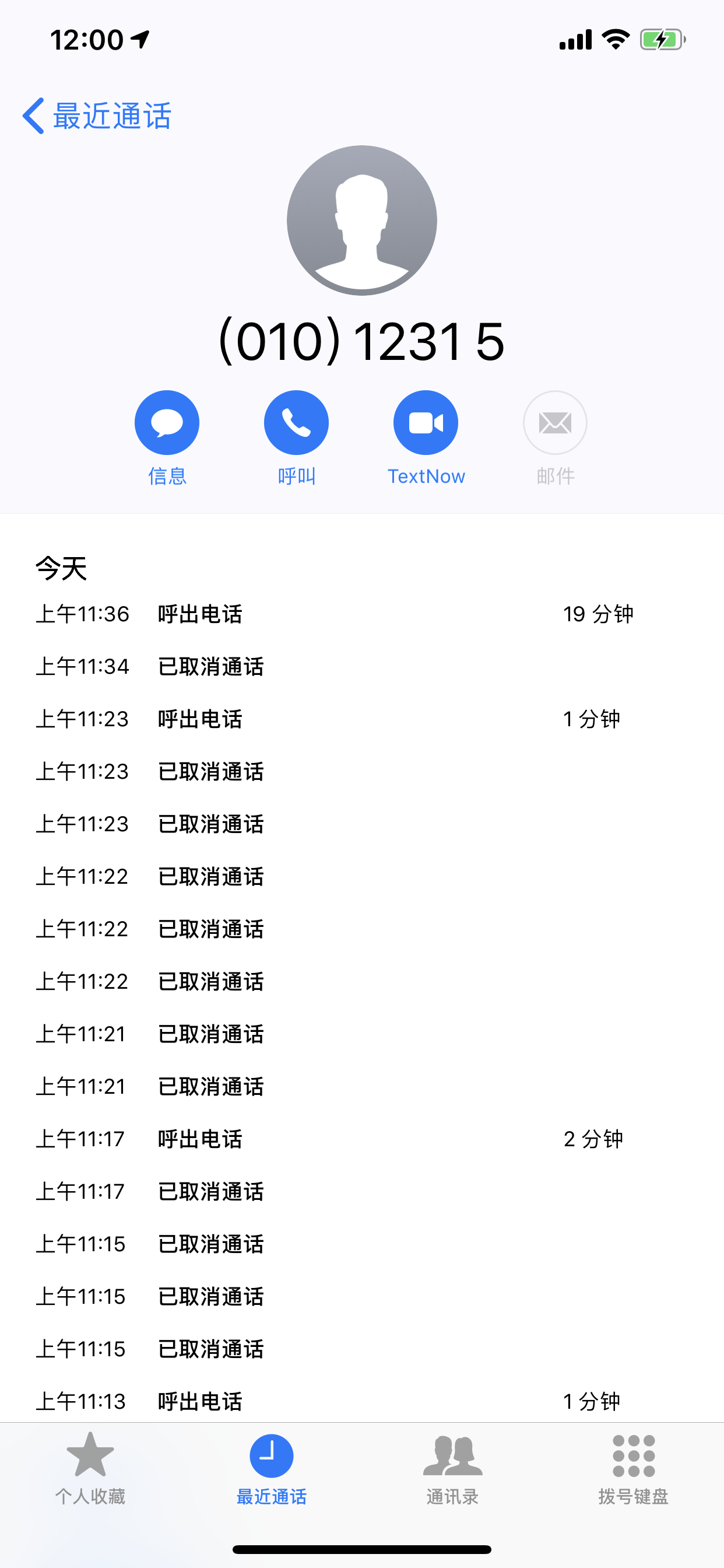Go back to 最近通话 list

tap(97, 116)
